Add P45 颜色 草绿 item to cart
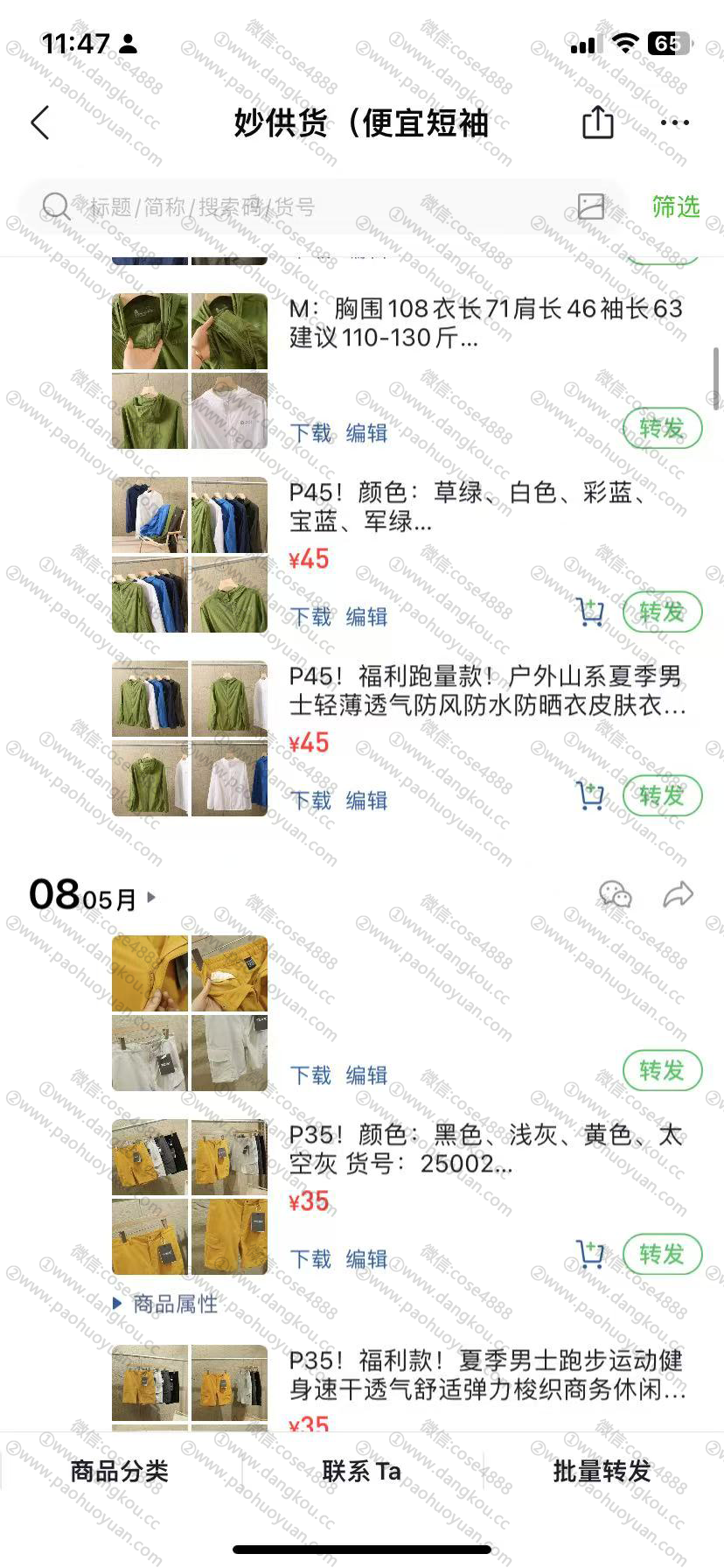724x1568 pixels. coord(591,612)
